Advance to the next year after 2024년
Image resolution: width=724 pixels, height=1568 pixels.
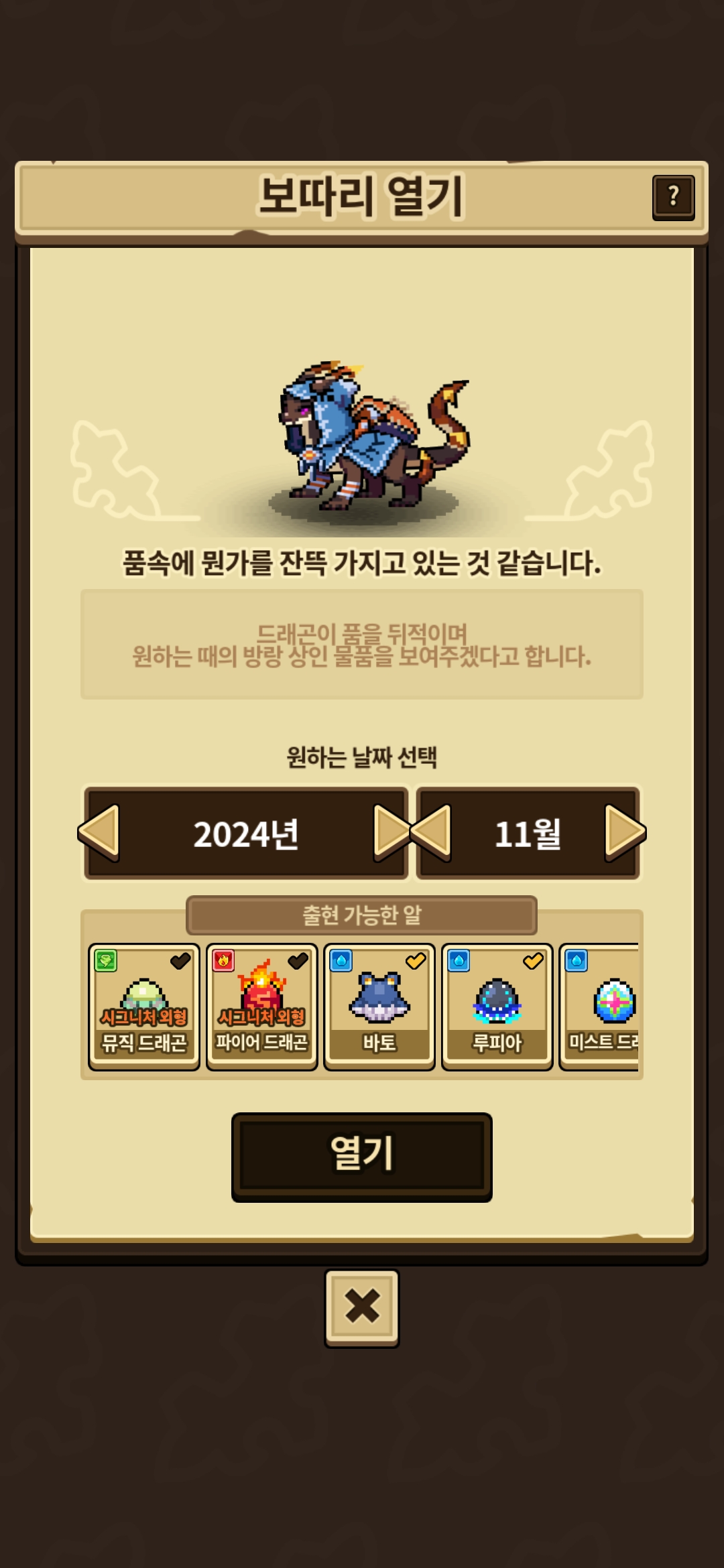click(x=390, y=833)
